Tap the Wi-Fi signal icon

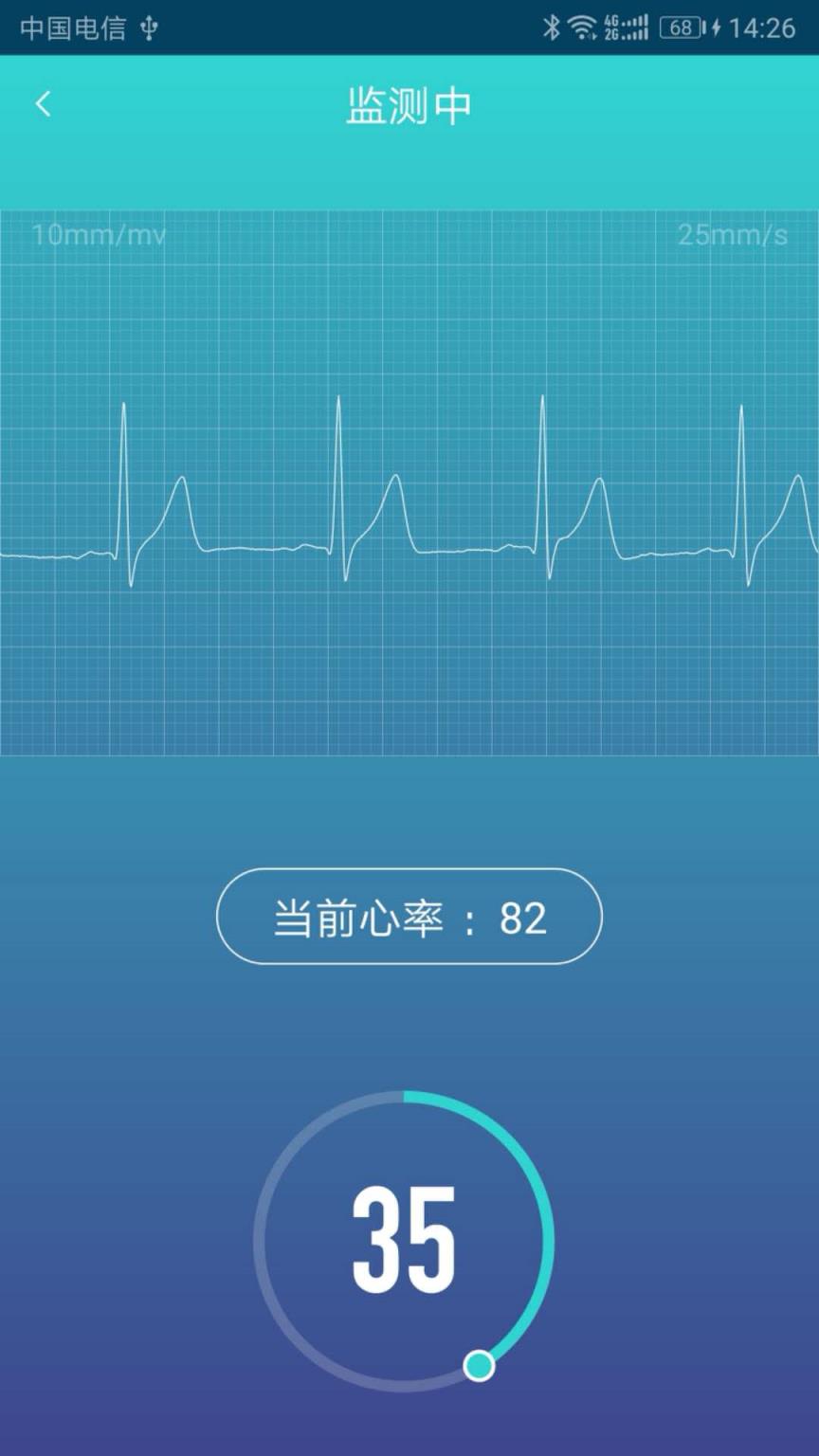point(582,28)
